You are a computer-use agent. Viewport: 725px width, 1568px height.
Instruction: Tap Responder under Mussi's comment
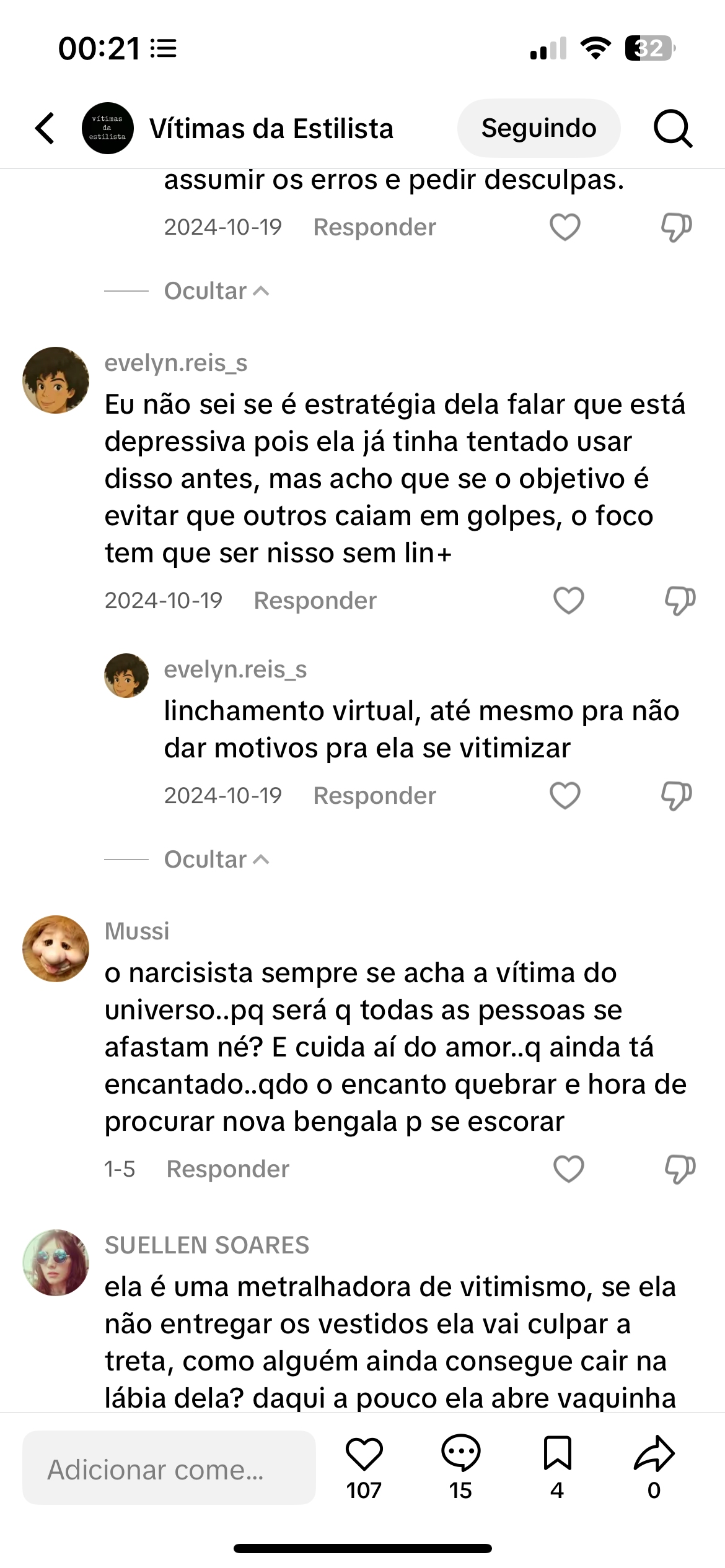tap(227, 1169)
